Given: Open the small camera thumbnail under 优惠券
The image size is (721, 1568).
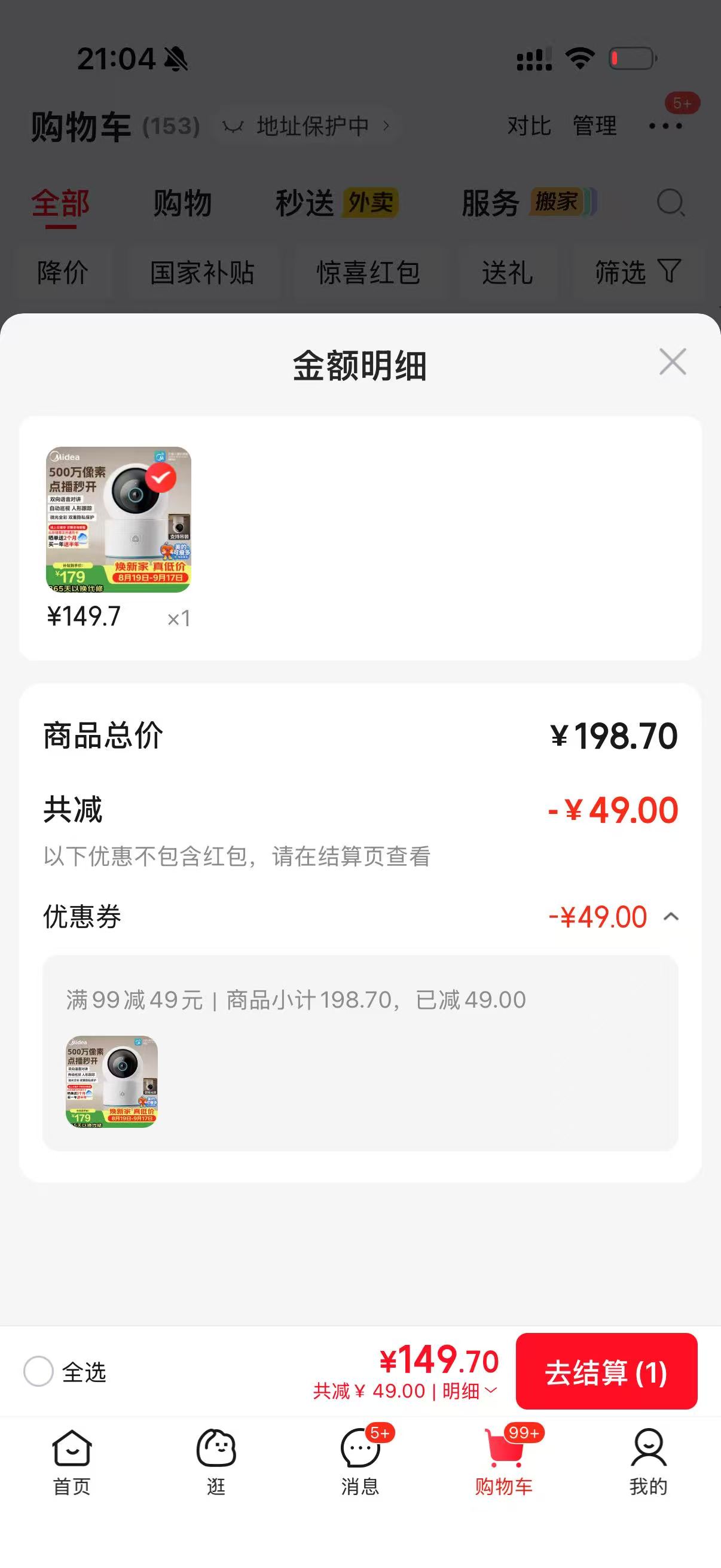Looking at the screenshot, I should 111,1082.
